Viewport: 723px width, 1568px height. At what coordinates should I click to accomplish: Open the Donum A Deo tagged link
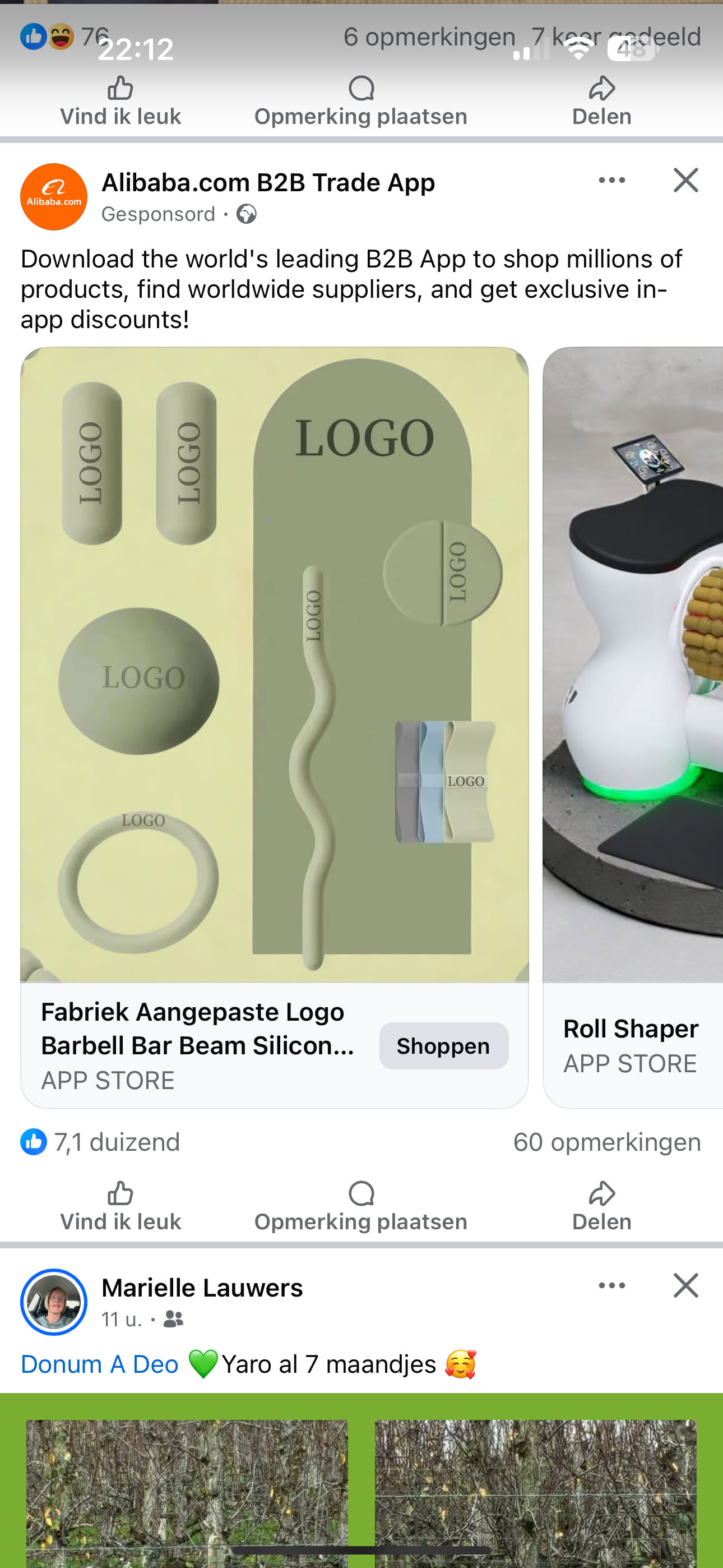point(100,1364)
